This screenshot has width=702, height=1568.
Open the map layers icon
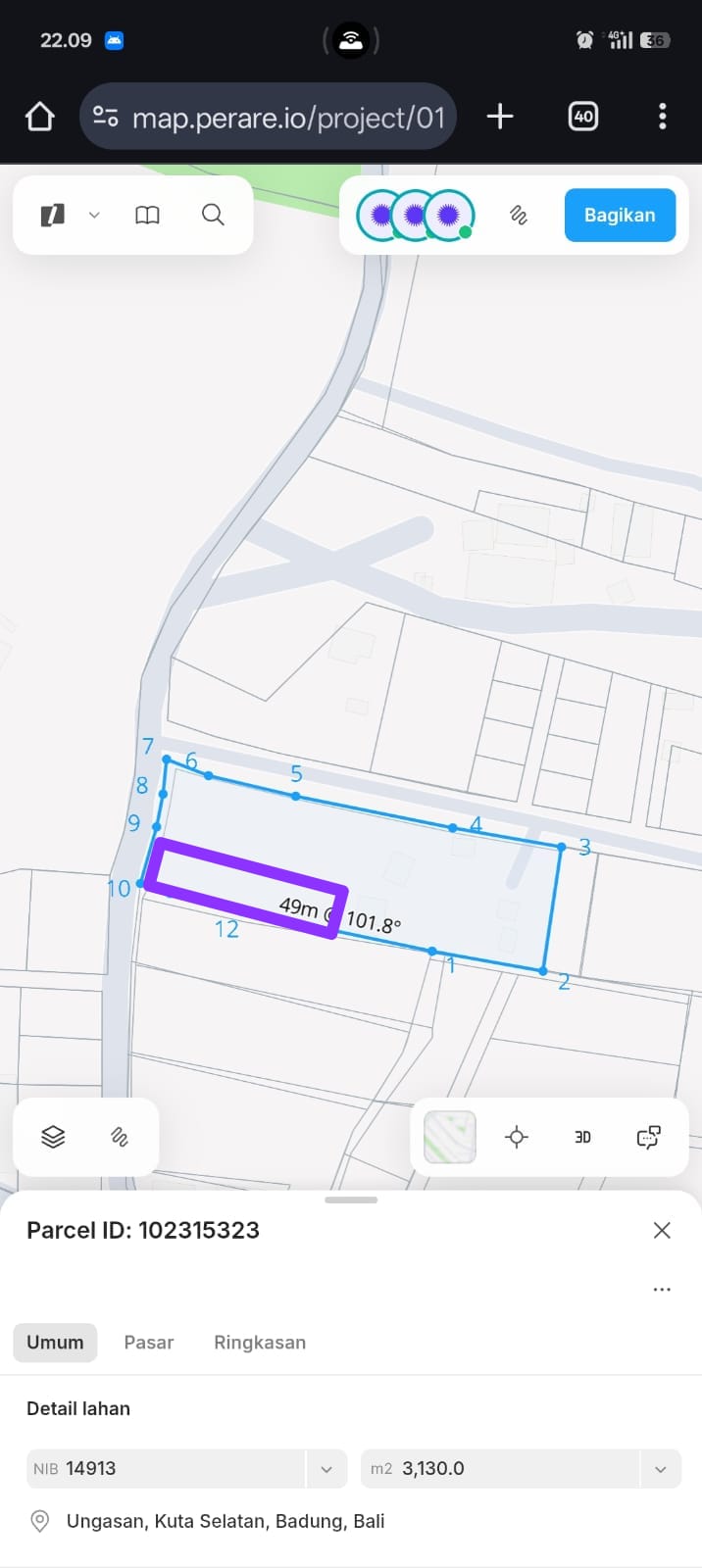click(53, 1137)
